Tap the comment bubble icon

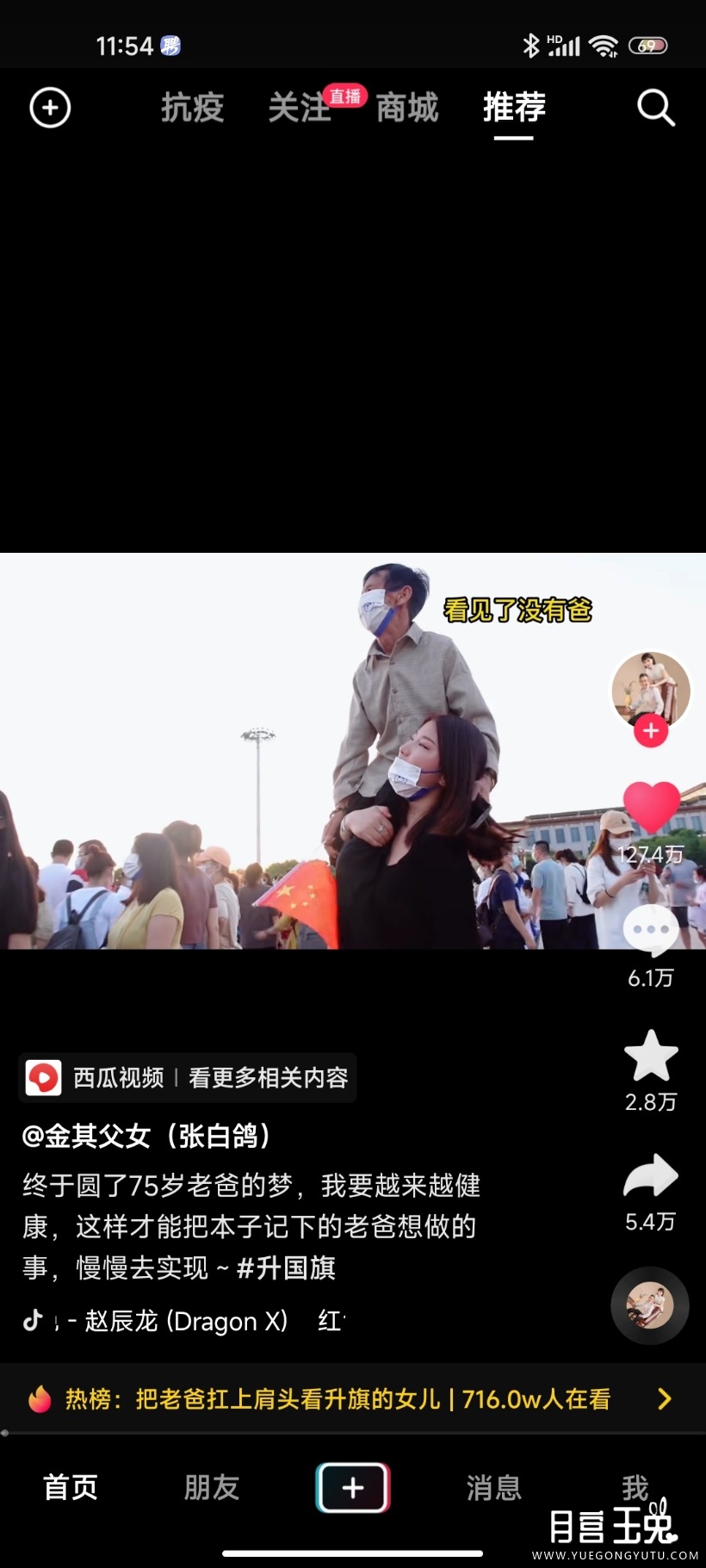651,930
